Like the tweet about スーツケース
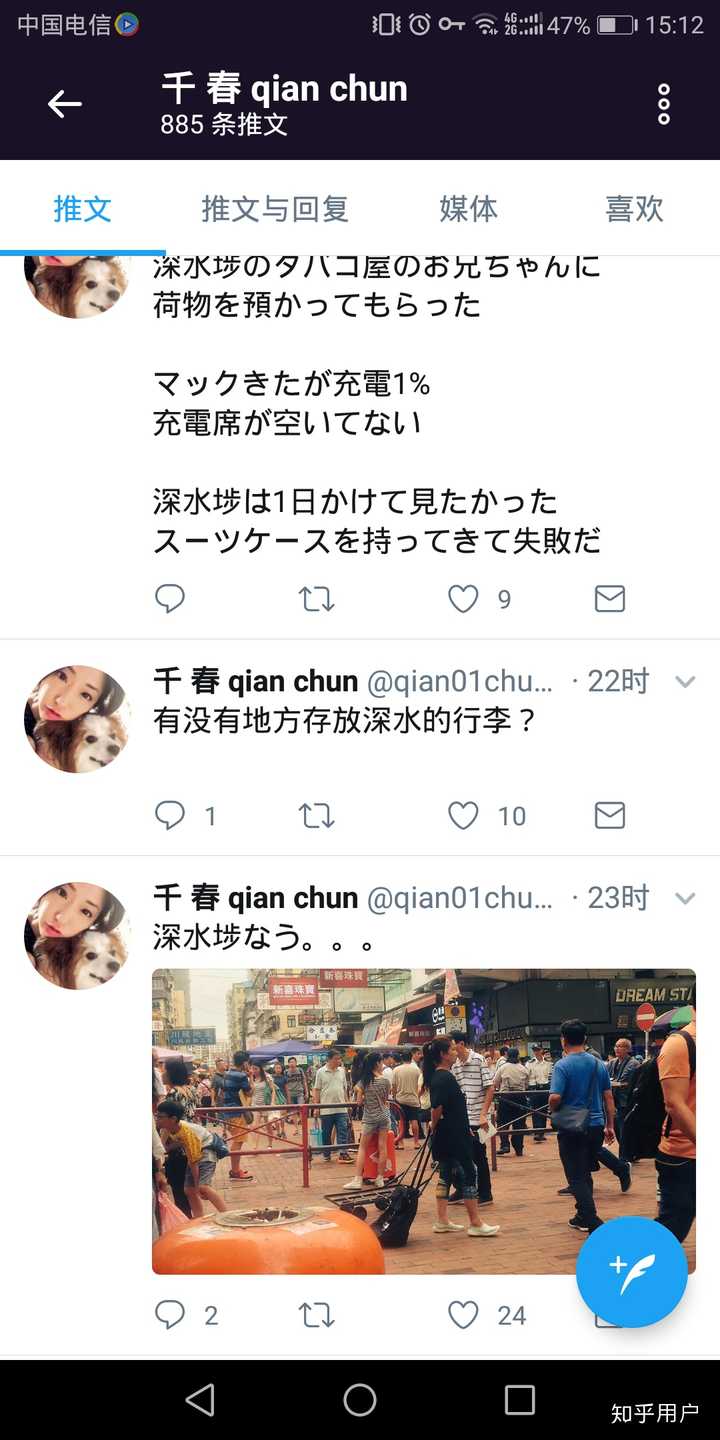The image size is (720, 1440). 463,599
